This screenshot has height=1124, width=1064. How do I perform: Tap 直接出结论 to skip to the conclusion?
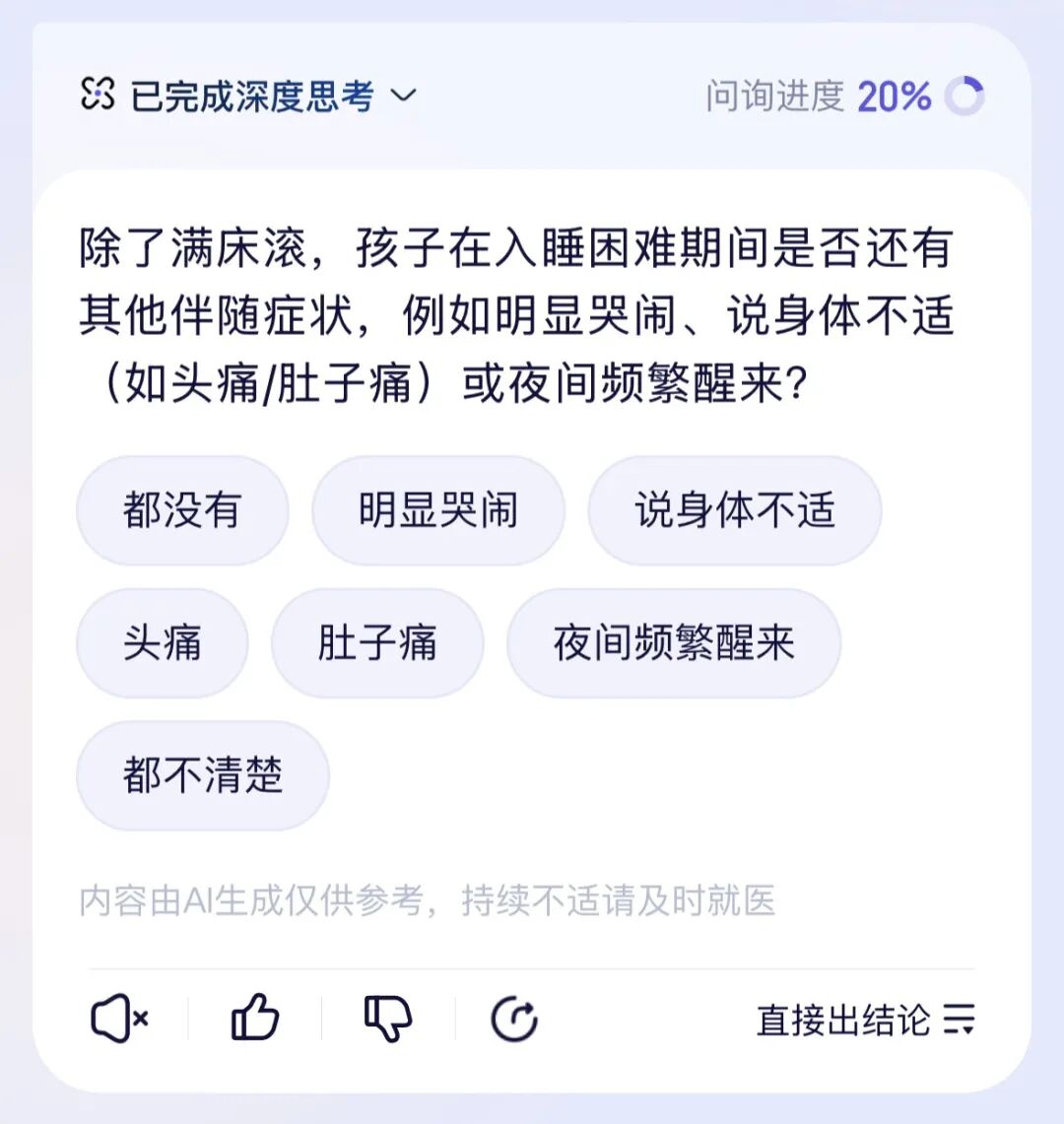865,1020
